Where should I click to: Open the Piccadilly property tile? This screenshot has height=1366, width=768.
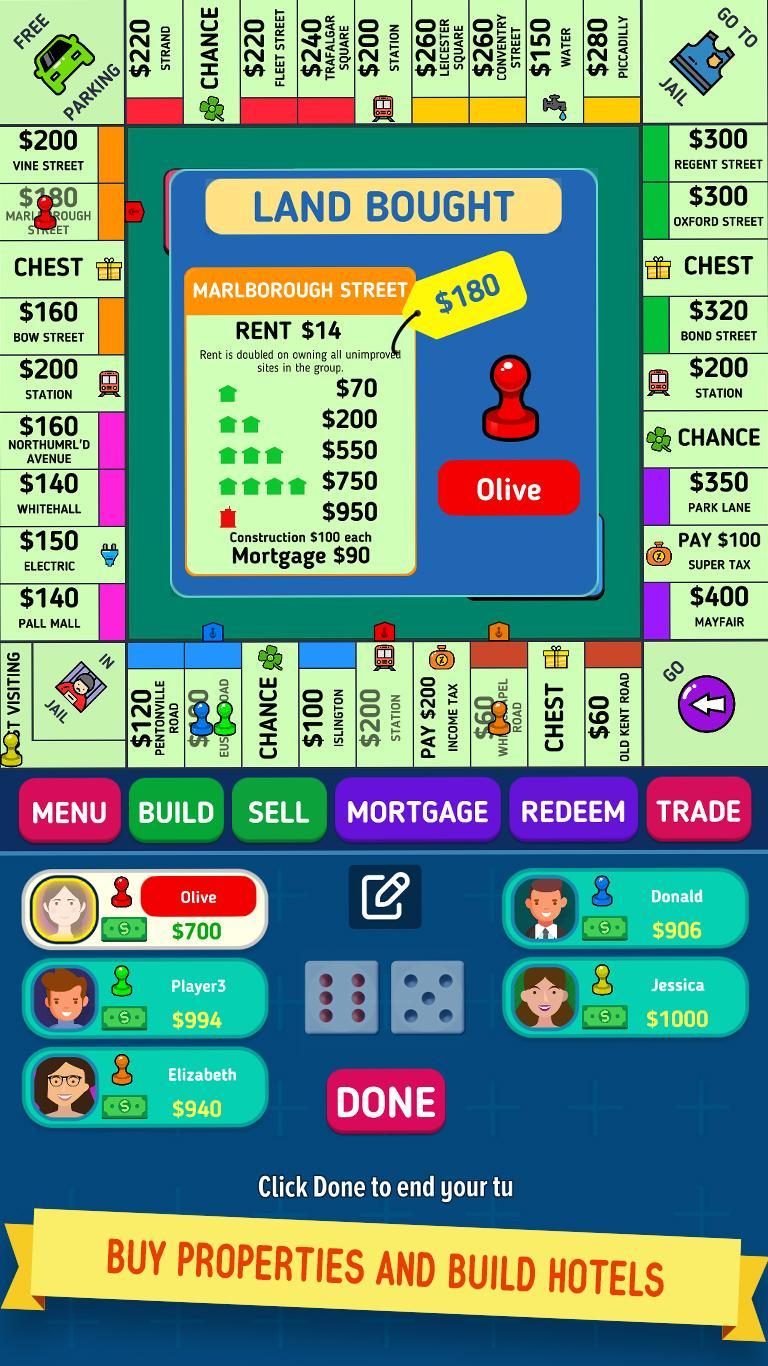pos(612,60)
